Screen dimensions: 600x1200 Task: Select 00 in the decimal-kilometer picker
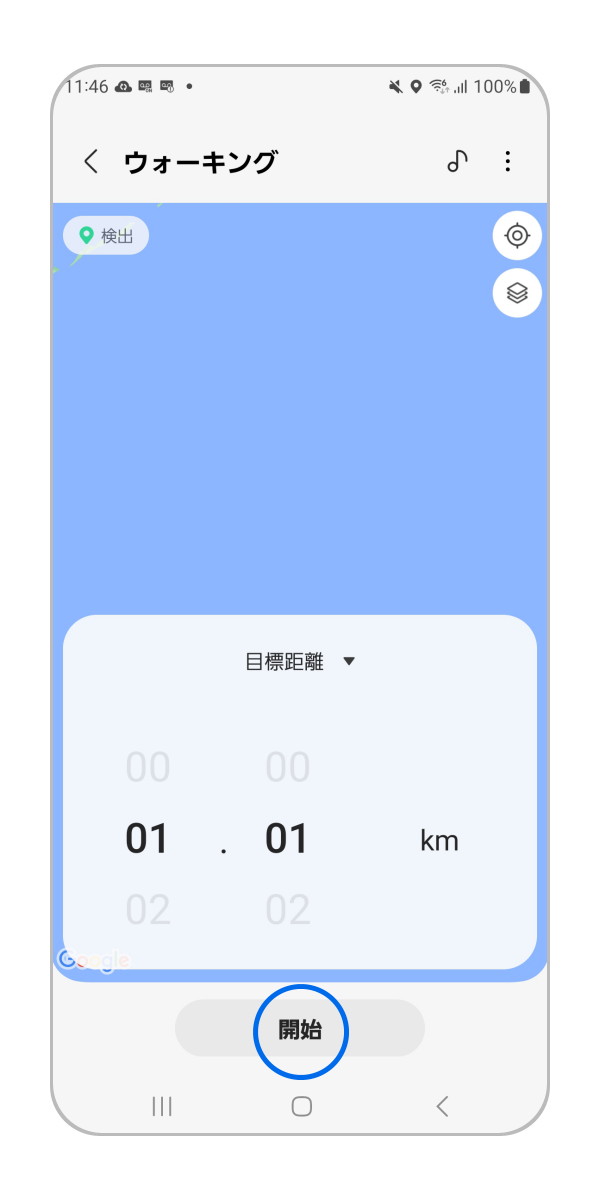pos(287,768)
